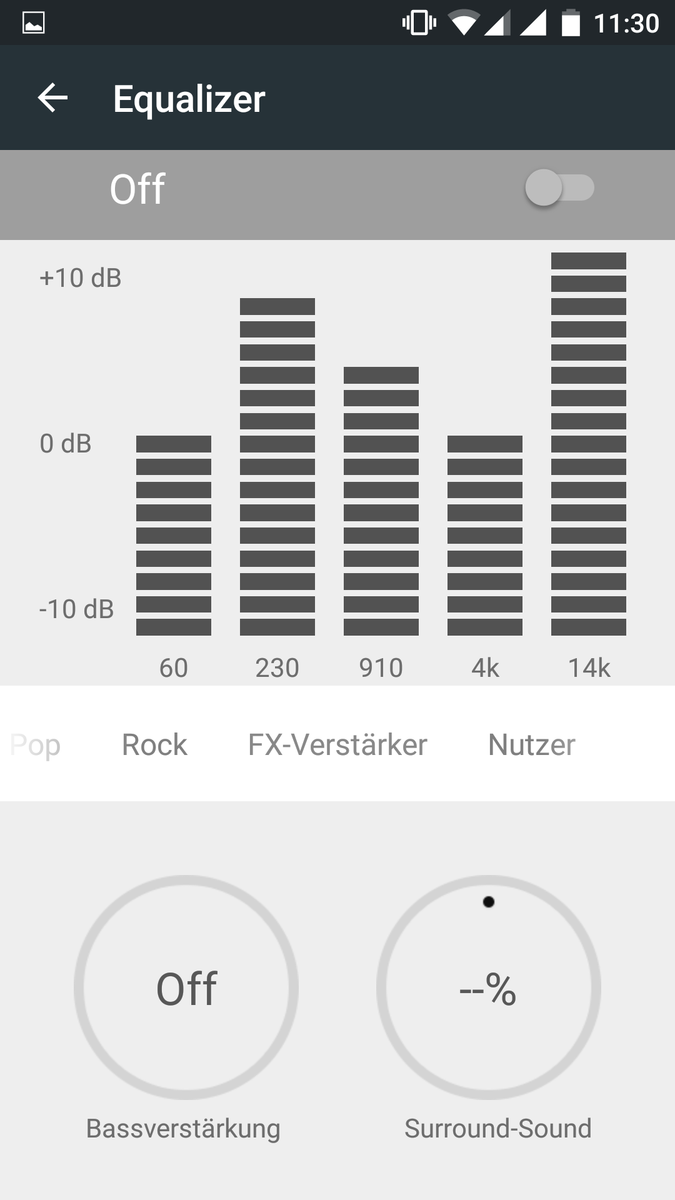Adjust the 230 Hz band bar

pos(277,467)
